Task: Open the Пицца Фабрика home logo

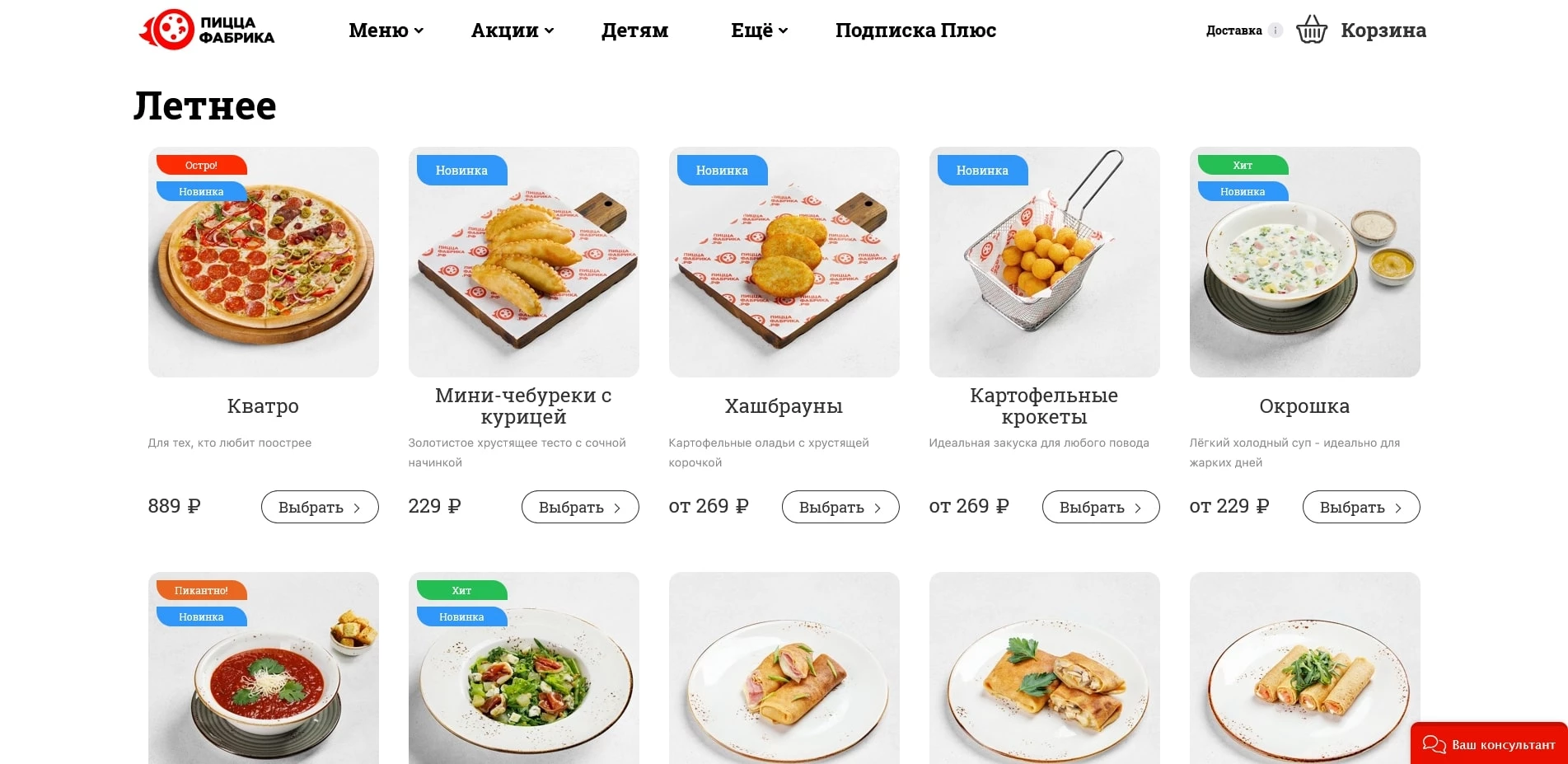Action: (x=207, y=30)
